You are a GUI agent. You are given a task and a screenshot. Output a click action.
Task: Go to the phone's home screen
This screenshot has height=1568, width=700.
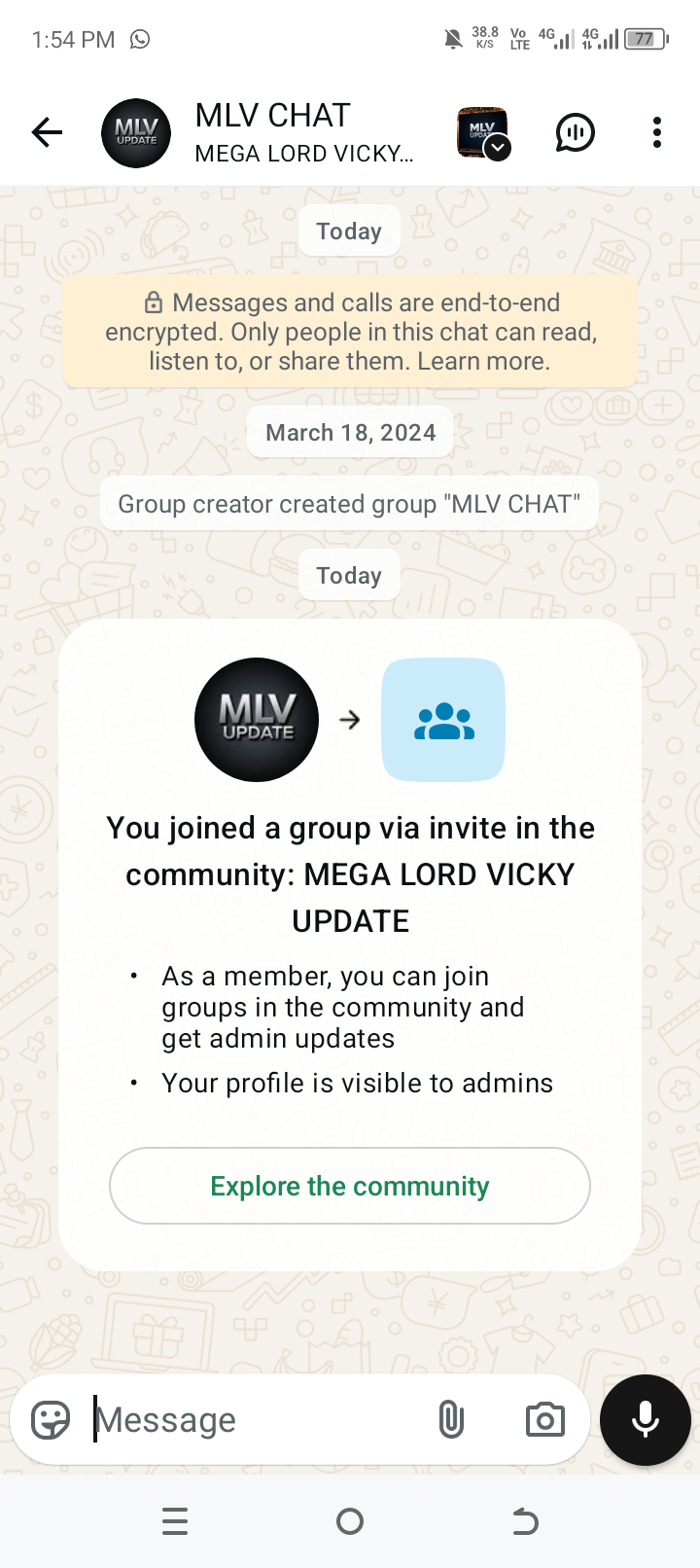click(350, 1521)
